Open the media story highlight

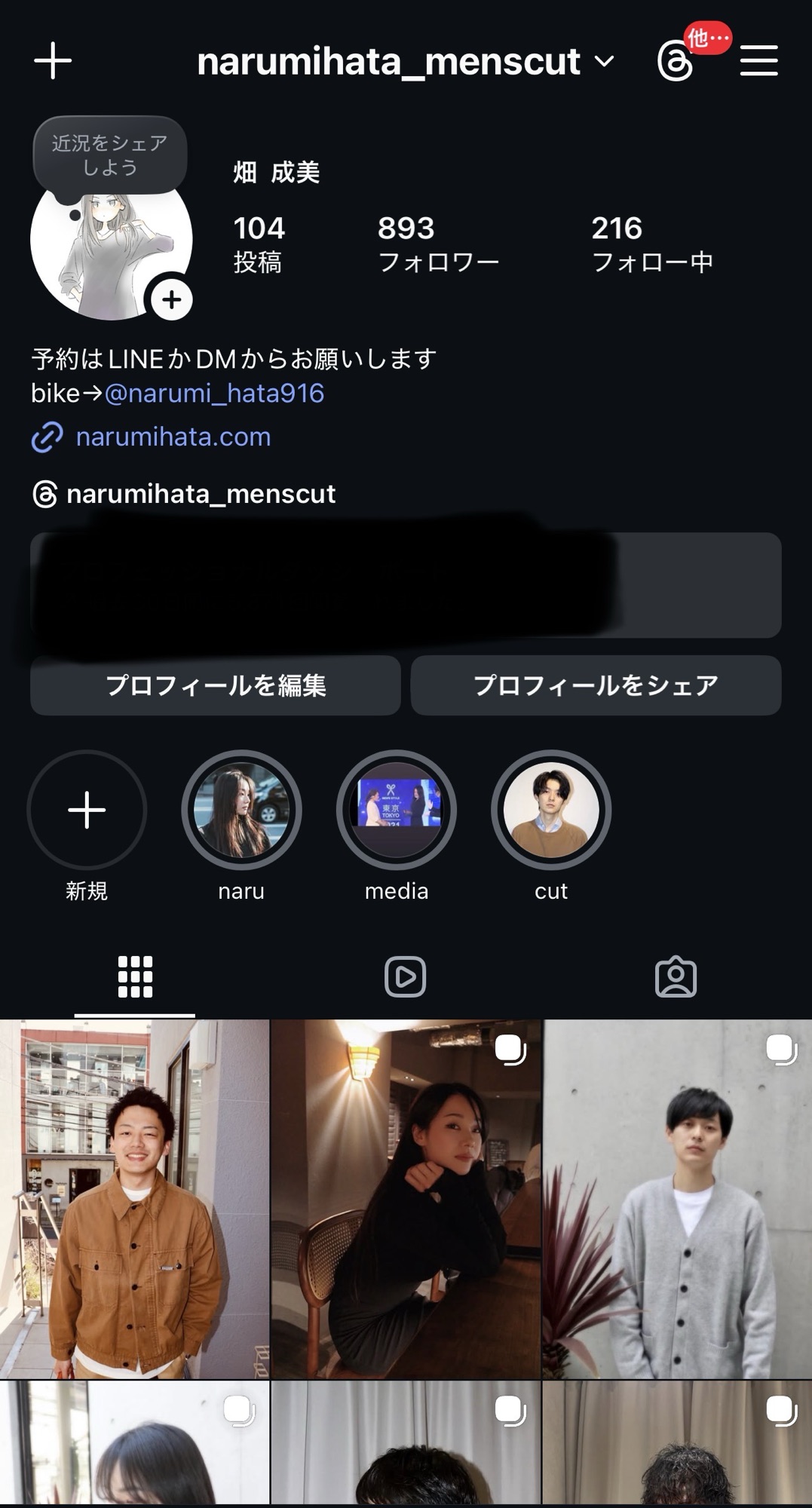[397, 811]
